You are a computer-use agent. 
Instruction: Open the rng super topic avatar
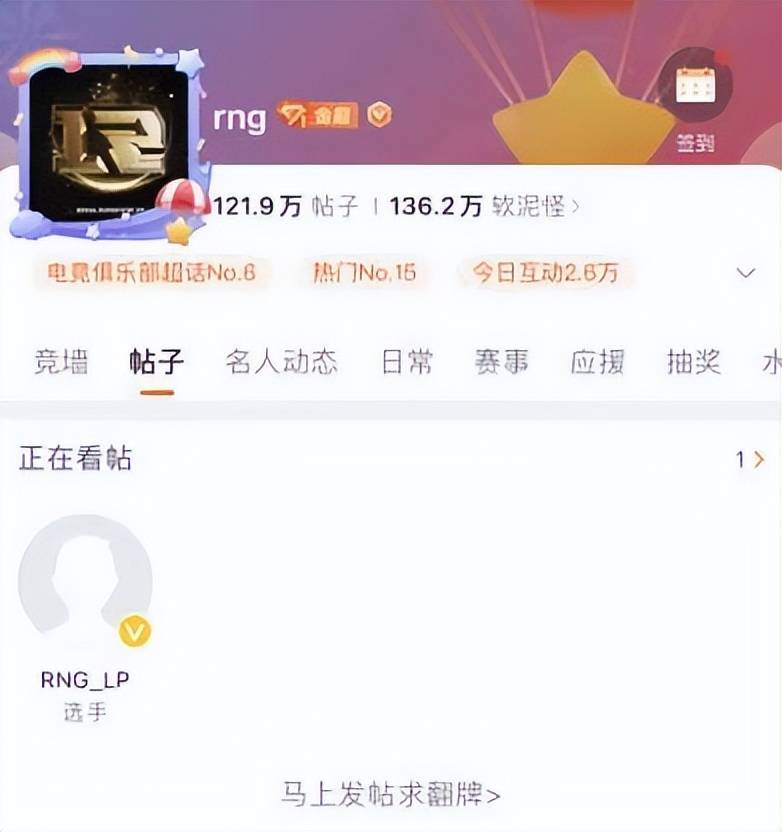[x=108, y=144]
